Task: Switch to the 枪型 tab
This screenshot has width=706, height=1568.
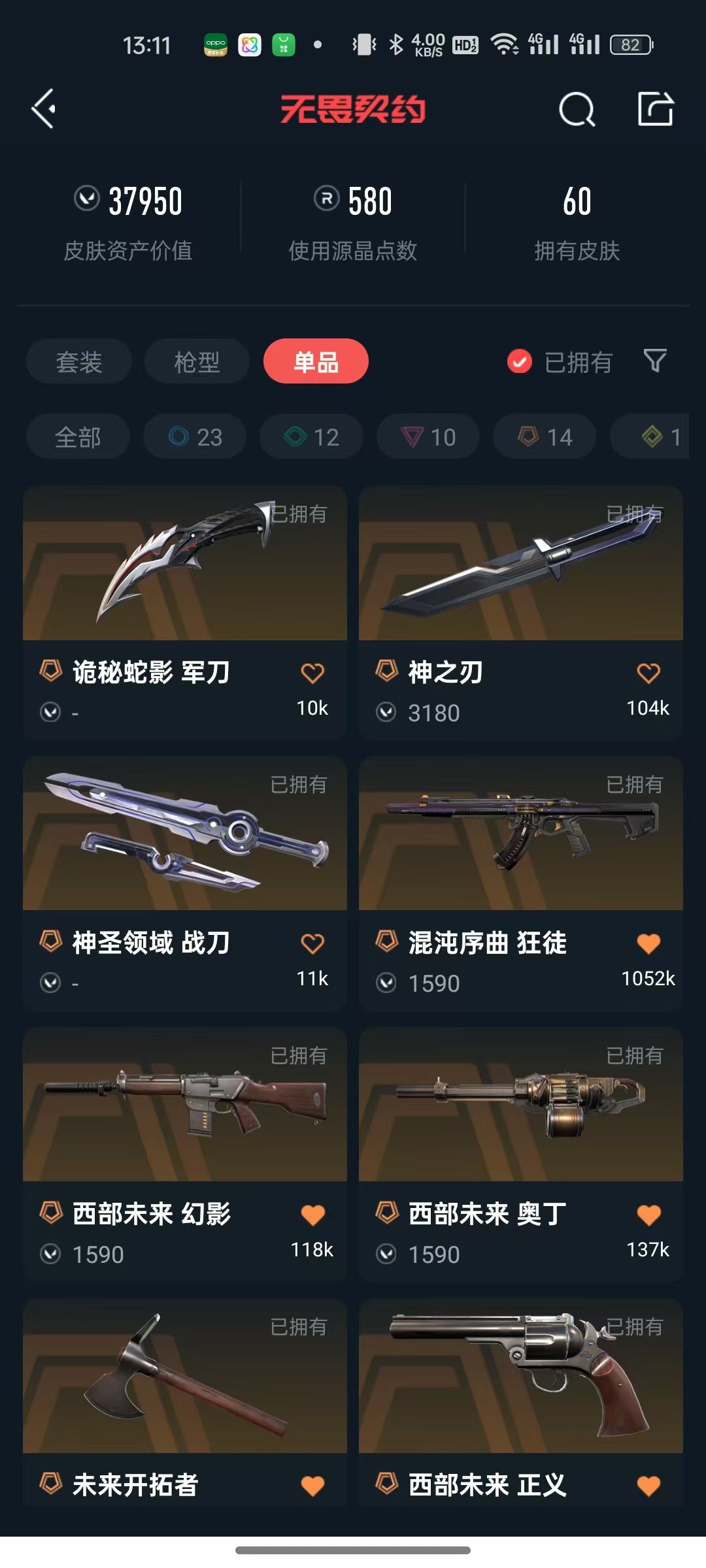Action: [197, 361]
